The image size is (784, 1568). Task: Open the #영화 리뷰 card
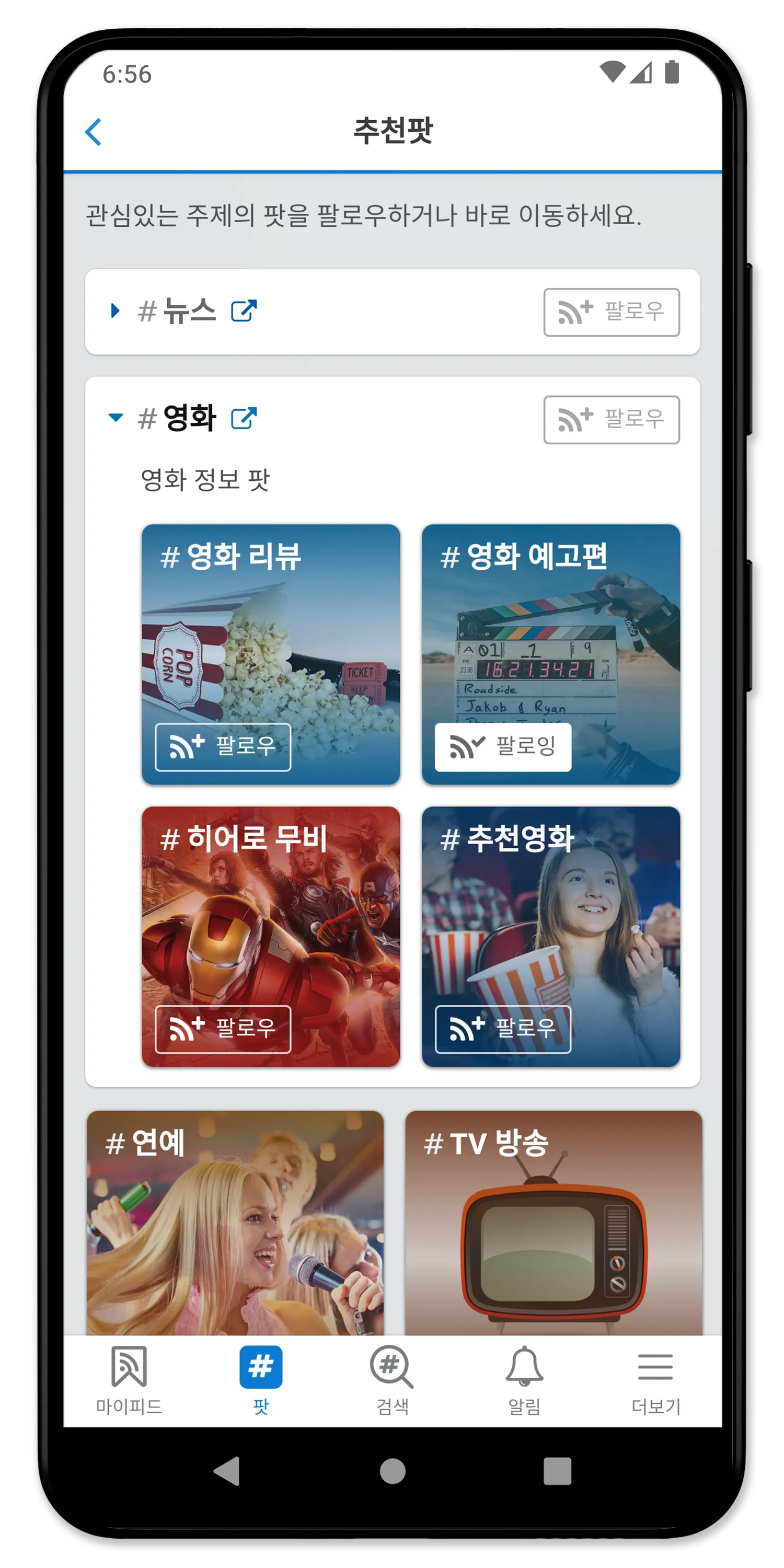(x=271, y=639)
